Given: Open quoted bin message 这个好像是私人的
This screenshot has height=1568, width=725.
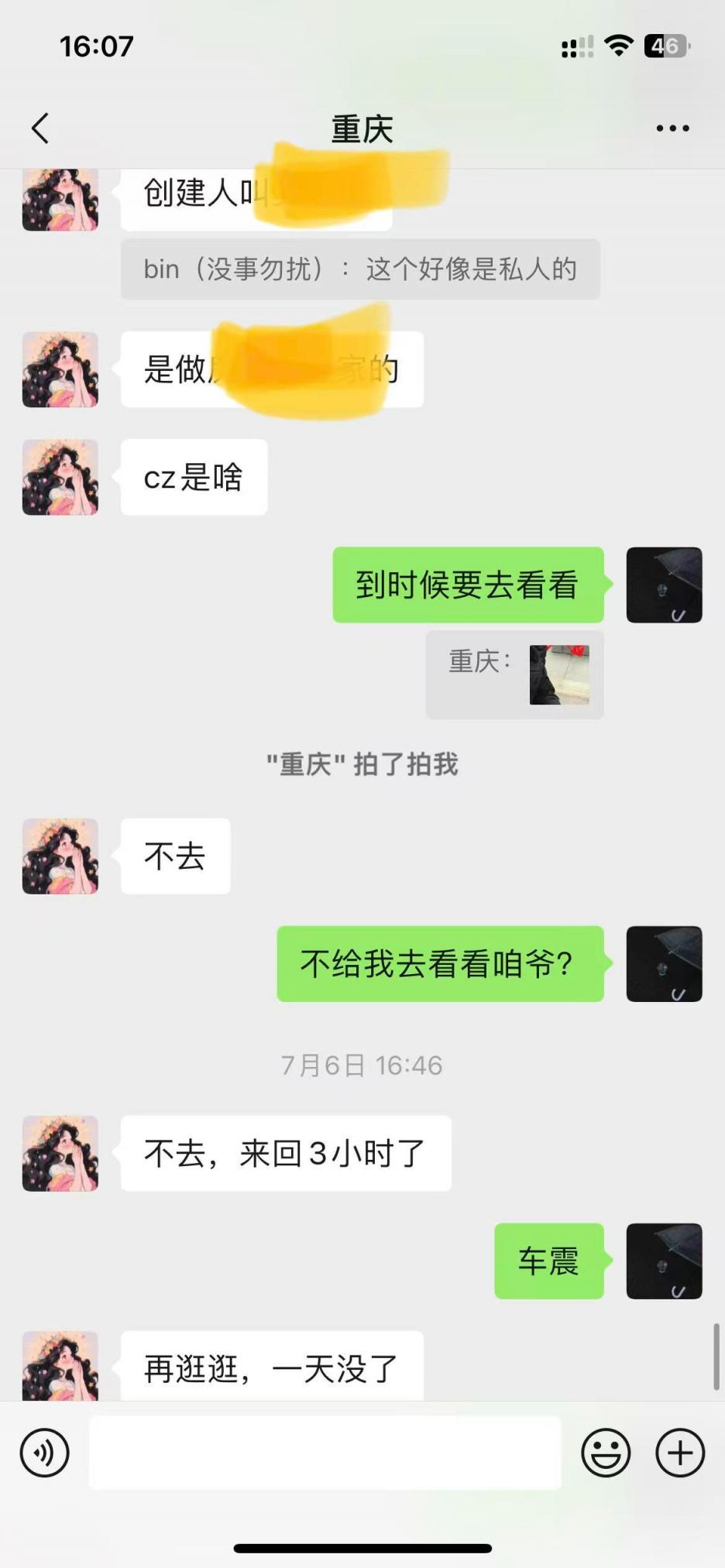Looking at the screenshot, I should point(360,269).
